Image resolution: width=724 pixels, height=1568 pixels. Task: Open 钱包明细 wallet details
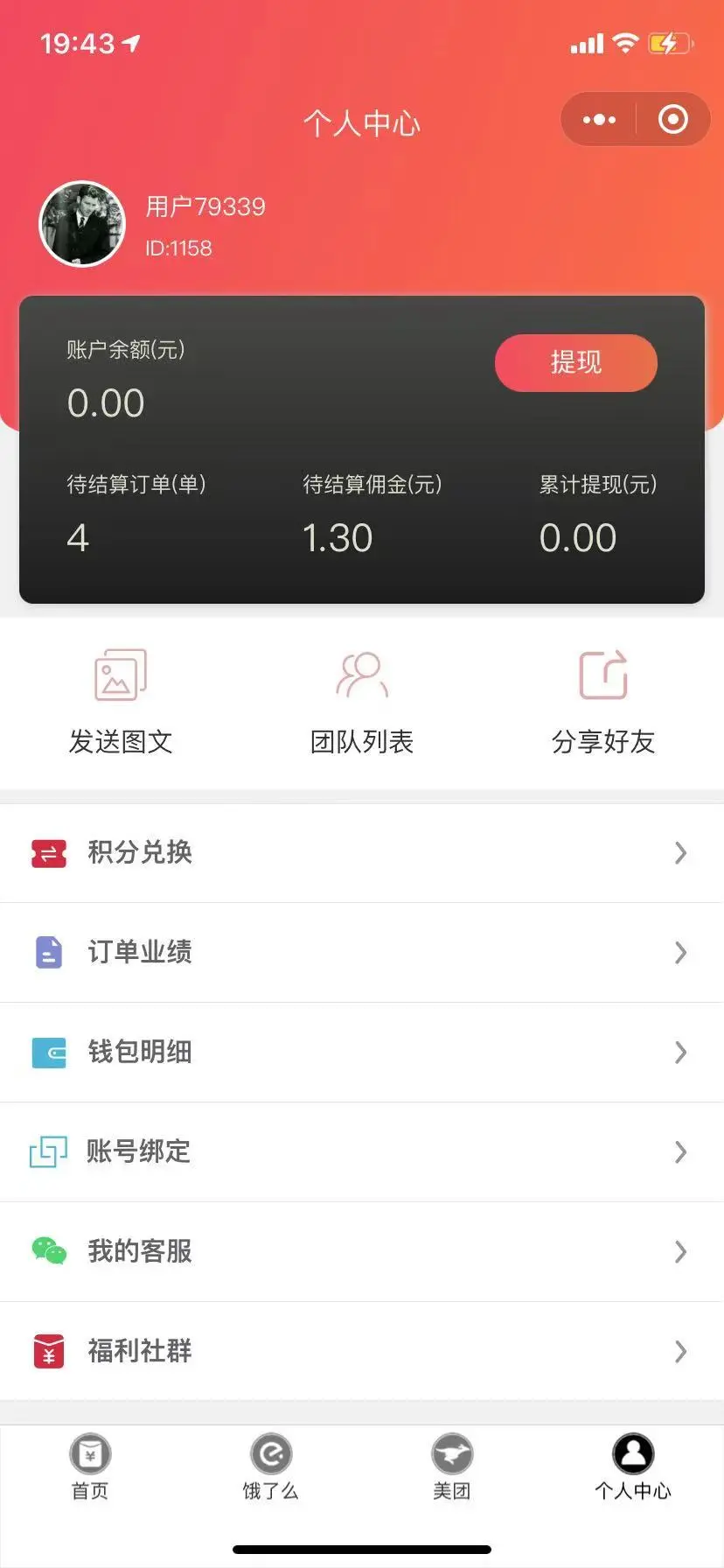click(x=362, y=1053)
